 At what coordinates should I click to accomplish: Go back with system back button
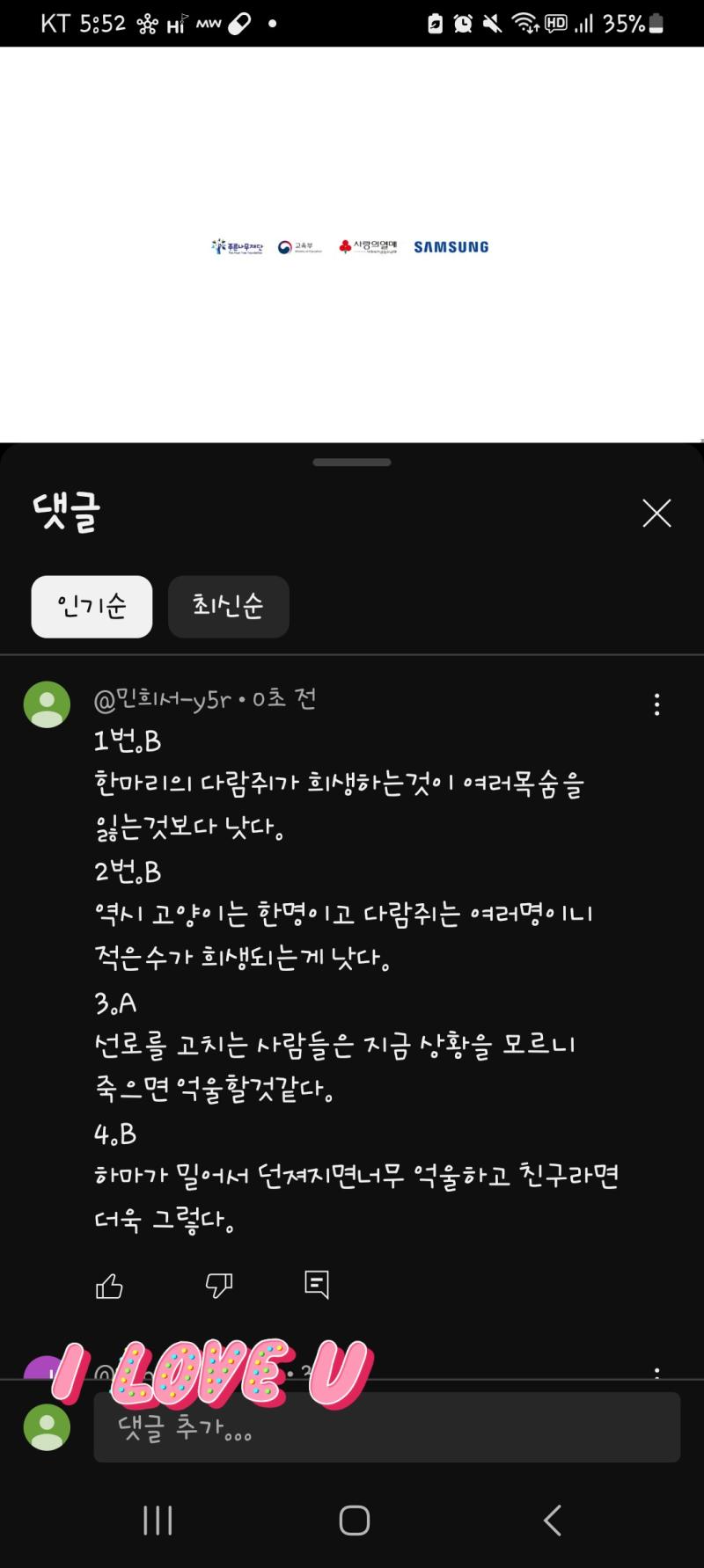click(x=552, y=1520)
